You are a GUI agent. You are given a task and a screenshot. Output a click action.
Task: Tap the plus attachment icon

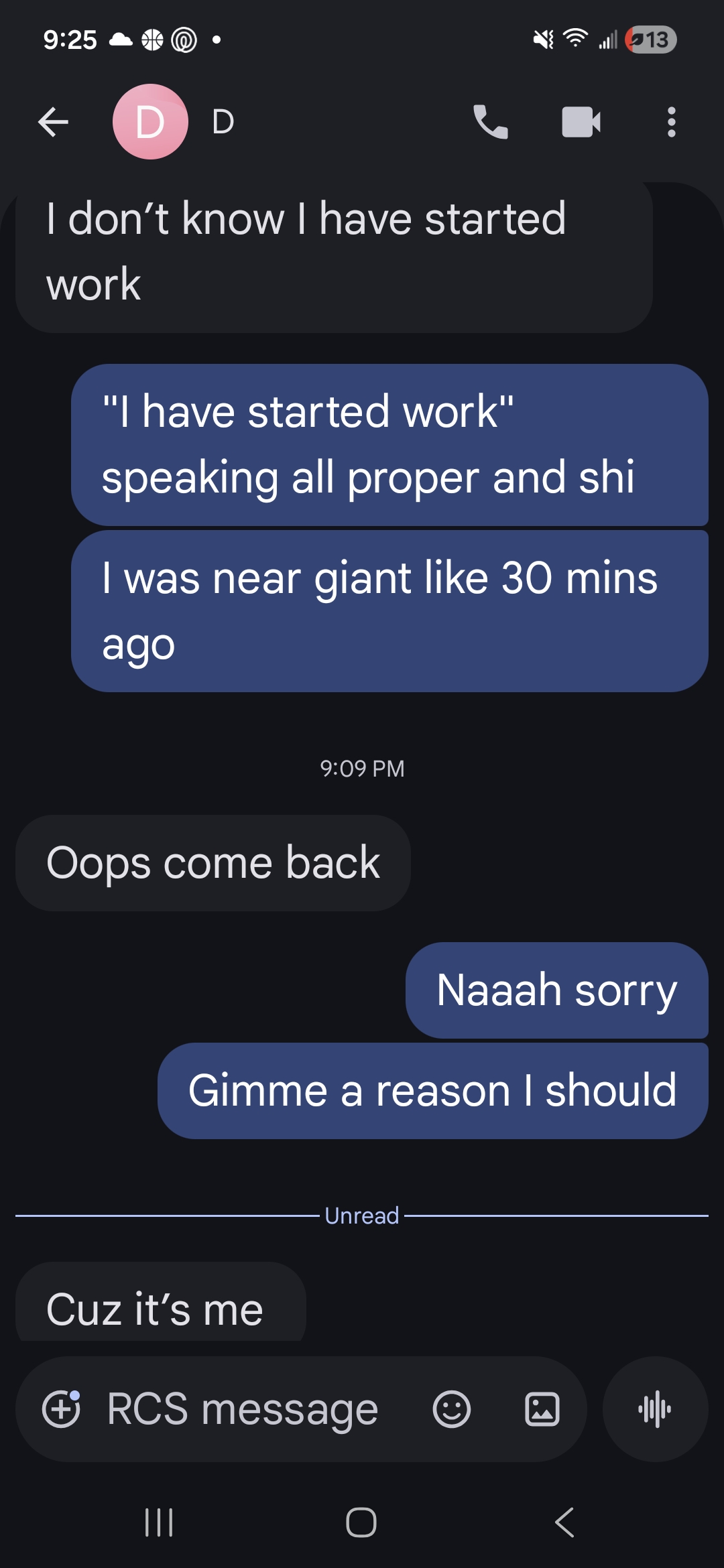[x=62, y=1409]
